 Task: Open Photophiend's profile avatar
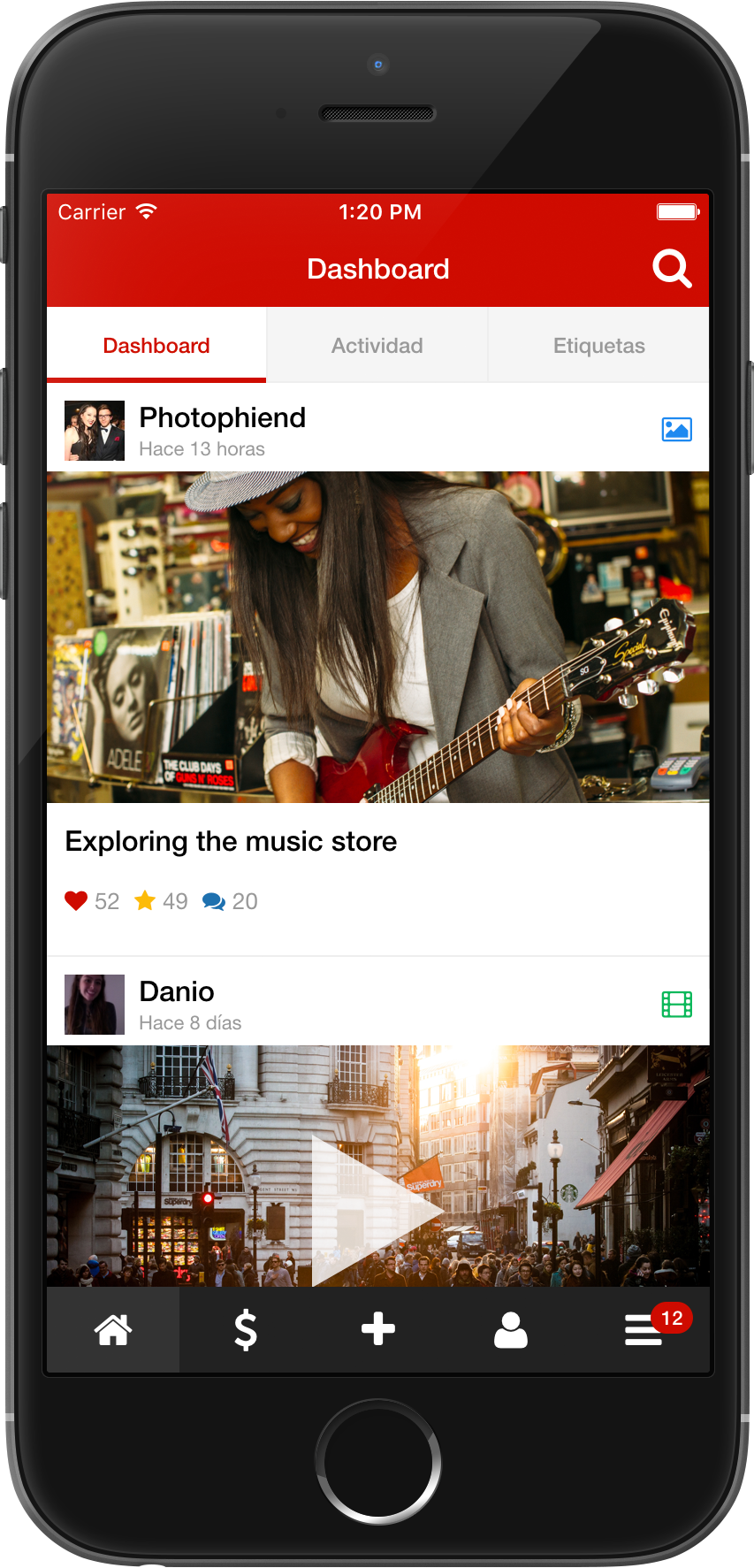point(95,431)
